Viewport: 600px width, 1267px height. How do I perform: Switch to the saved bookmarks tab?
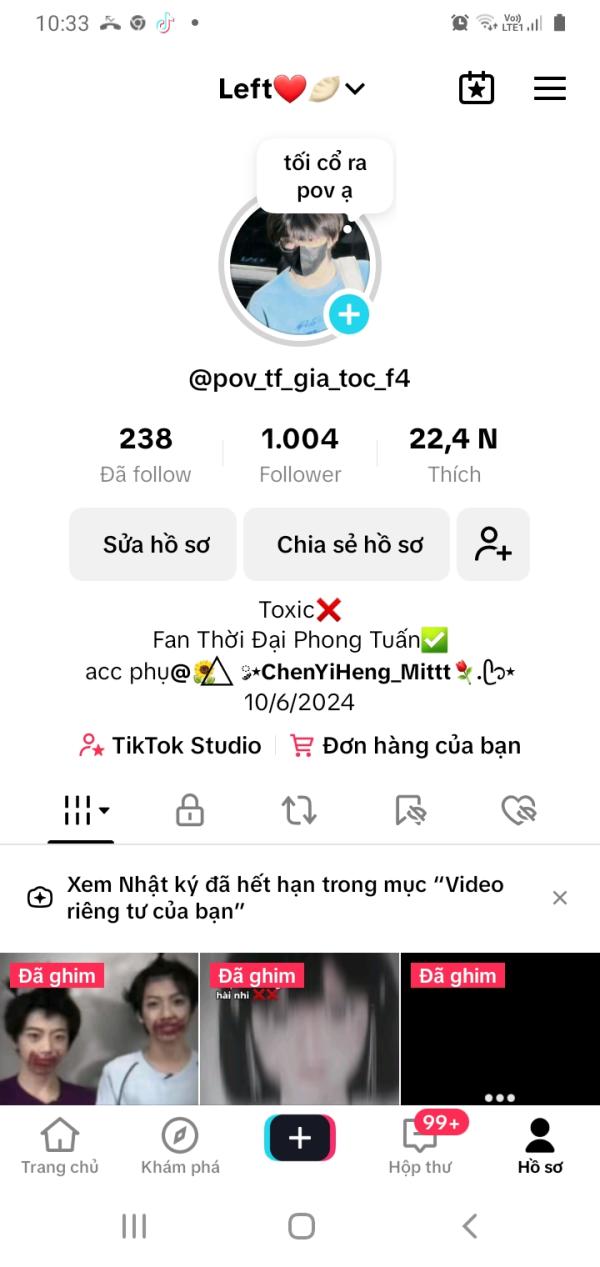click(409, 810)
